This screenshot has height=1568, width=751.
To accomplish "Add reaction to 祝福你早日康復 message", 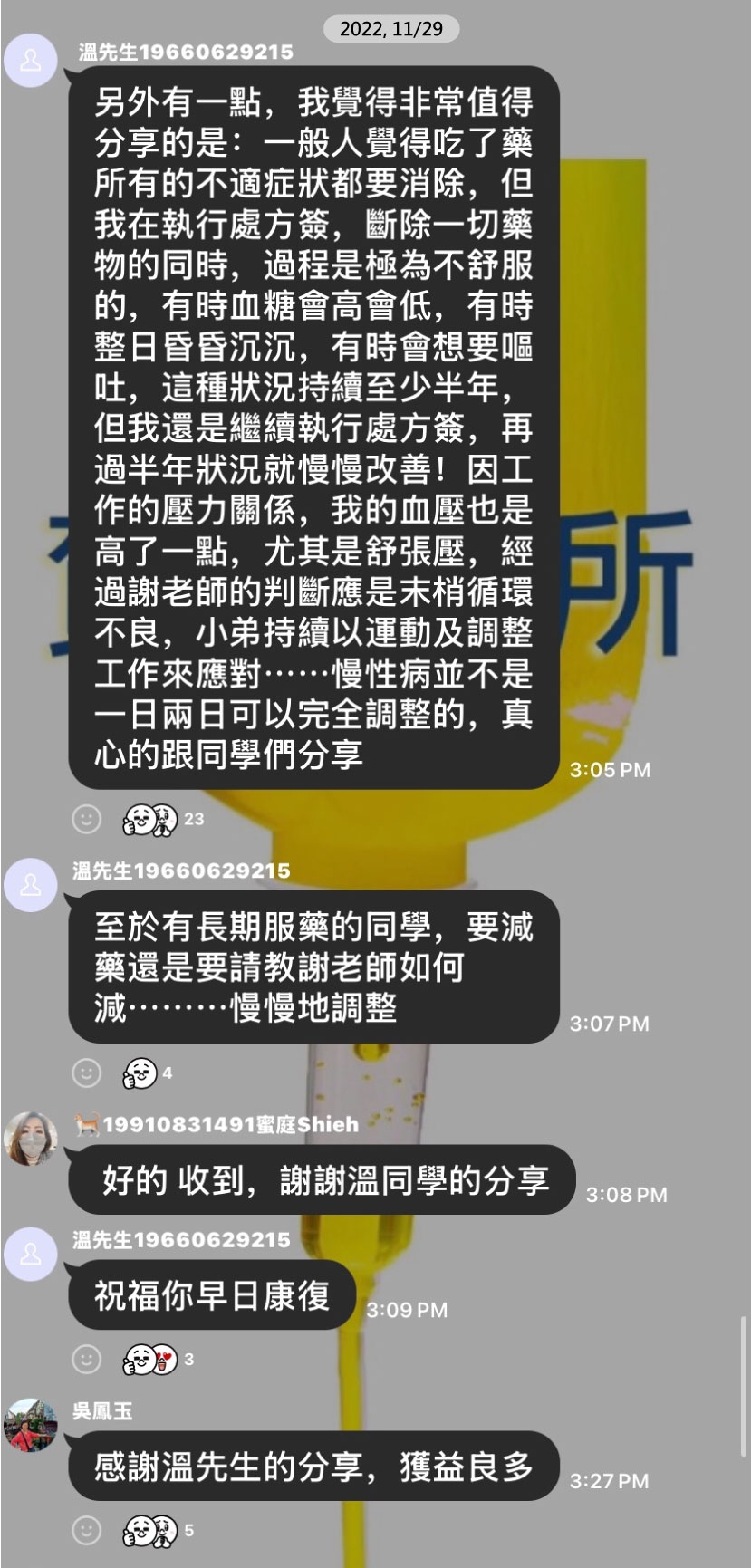I will click(x=86, y=1359).
